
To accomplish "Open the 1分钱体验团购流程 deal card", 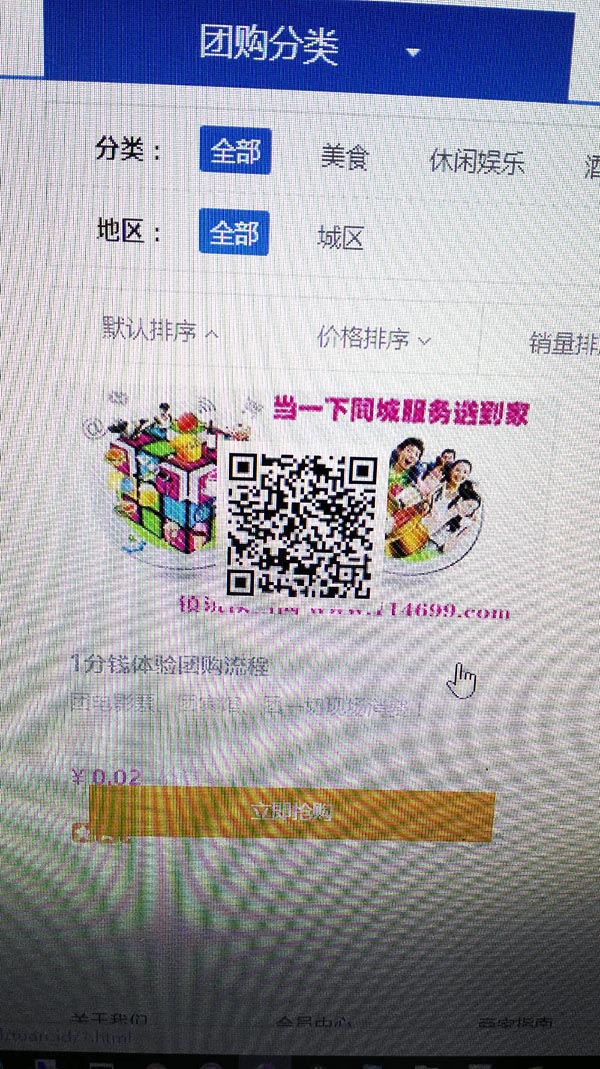I will pos(170,664).
